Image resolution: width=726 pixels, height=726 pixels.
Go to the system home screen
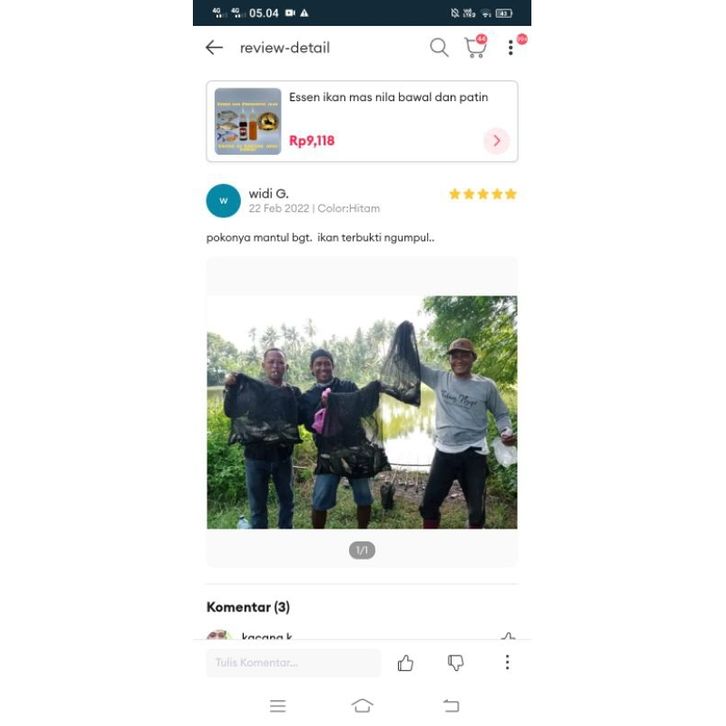[x=362, y=706]
